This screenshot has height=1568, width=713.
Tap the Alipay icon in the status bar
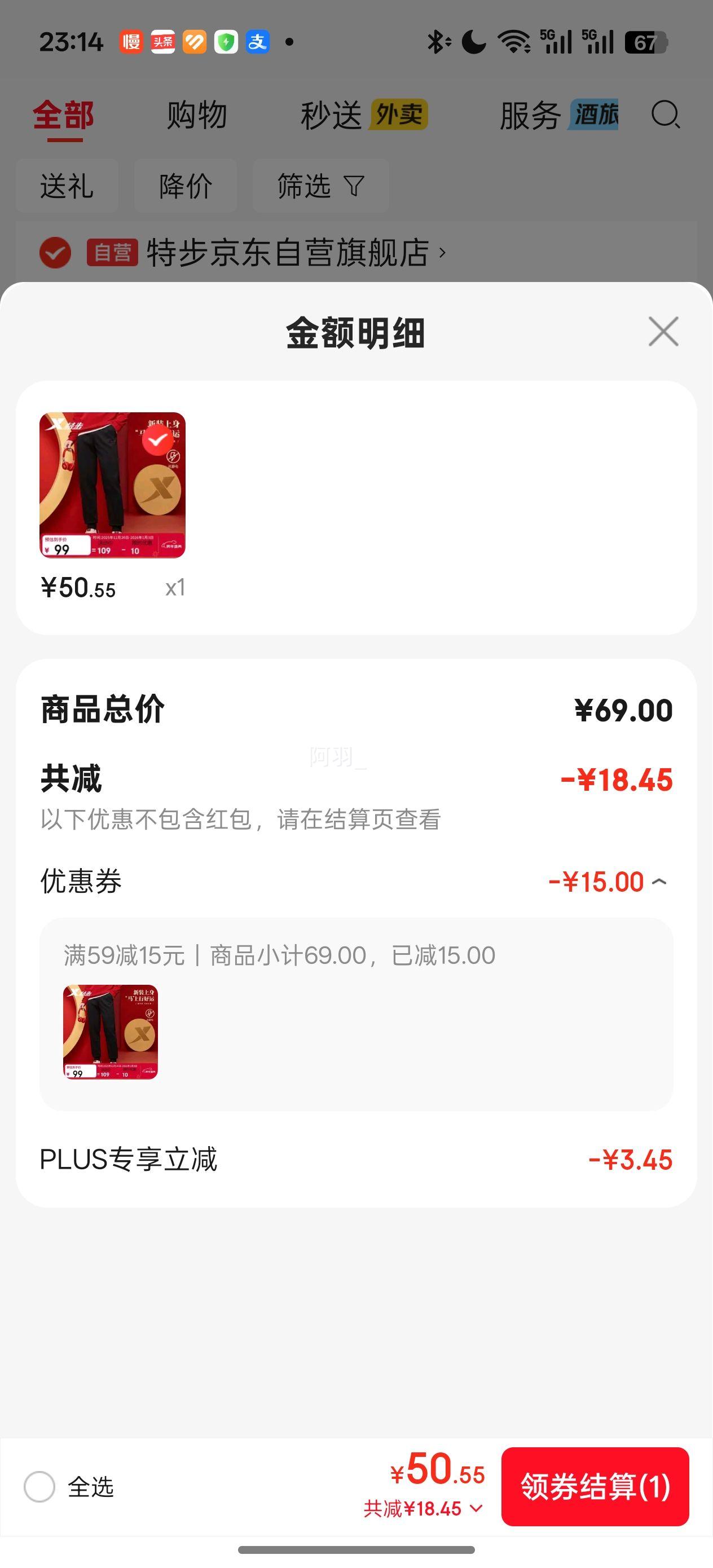pyautogui.click(x=258, y=41)
